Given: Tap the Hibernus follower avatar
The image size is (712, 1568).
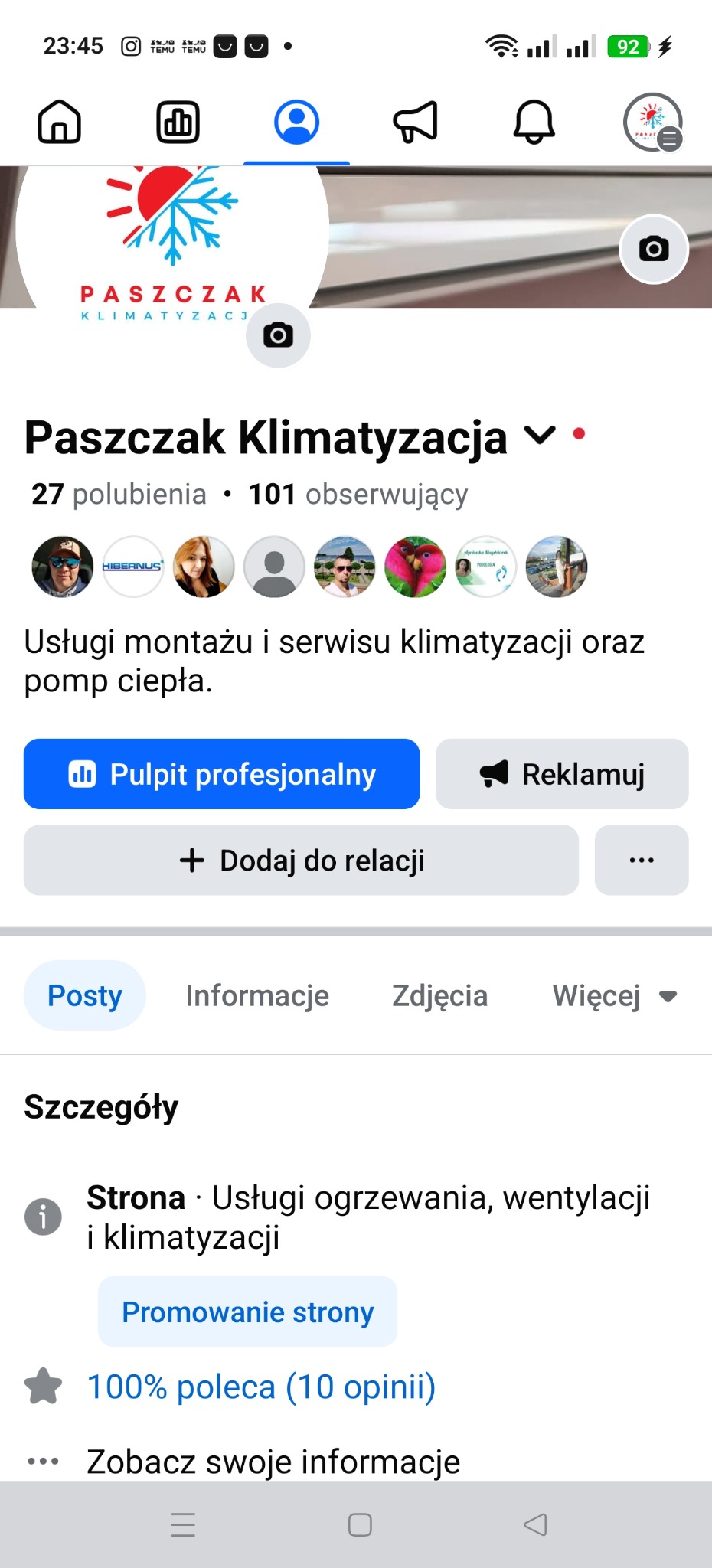Looking at the screenshot, I should 132,567.
